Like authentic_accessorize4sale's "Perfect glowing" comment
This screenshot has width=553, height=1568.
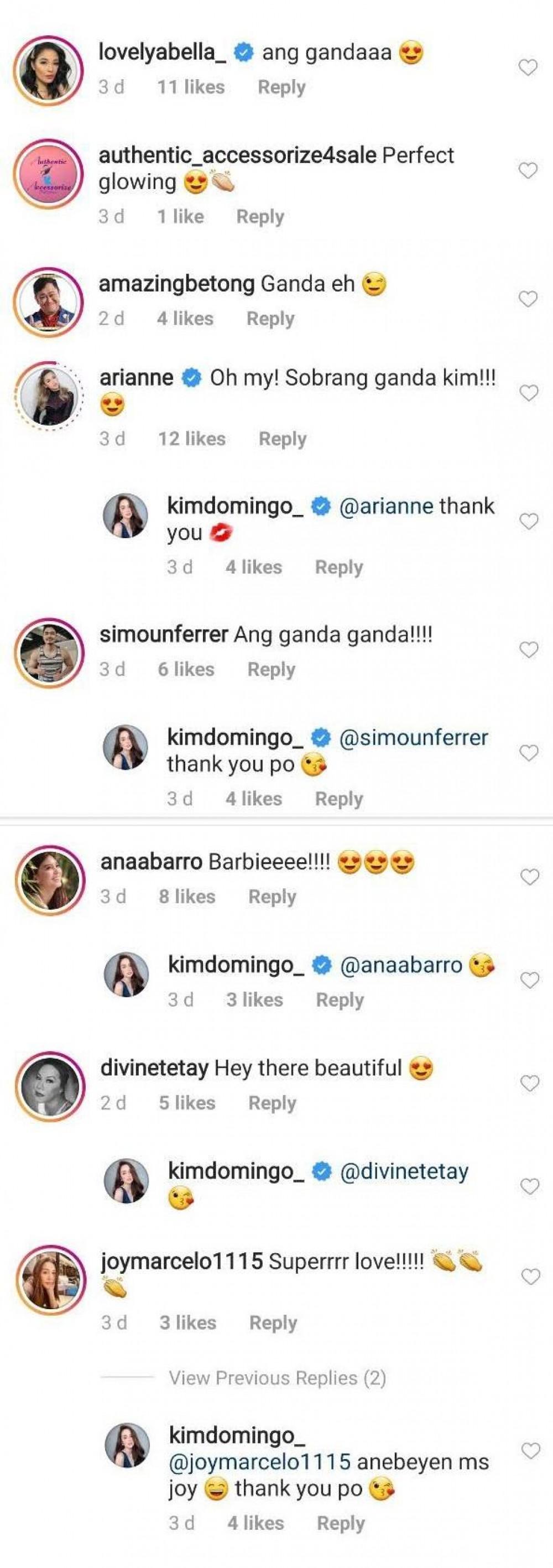(528, 170)
